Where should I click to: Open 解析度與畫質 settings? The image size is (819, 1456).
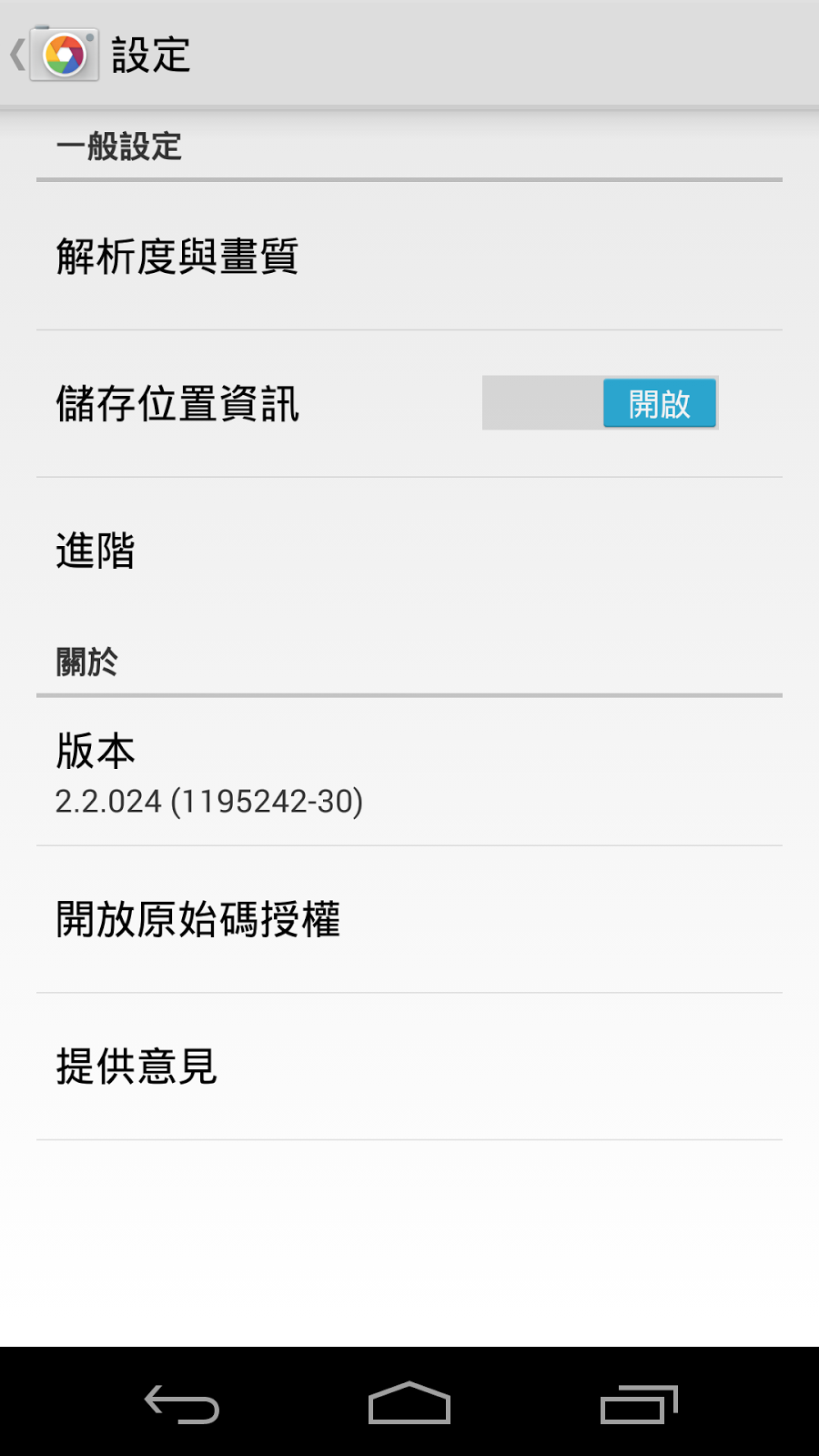coord(409,257)
